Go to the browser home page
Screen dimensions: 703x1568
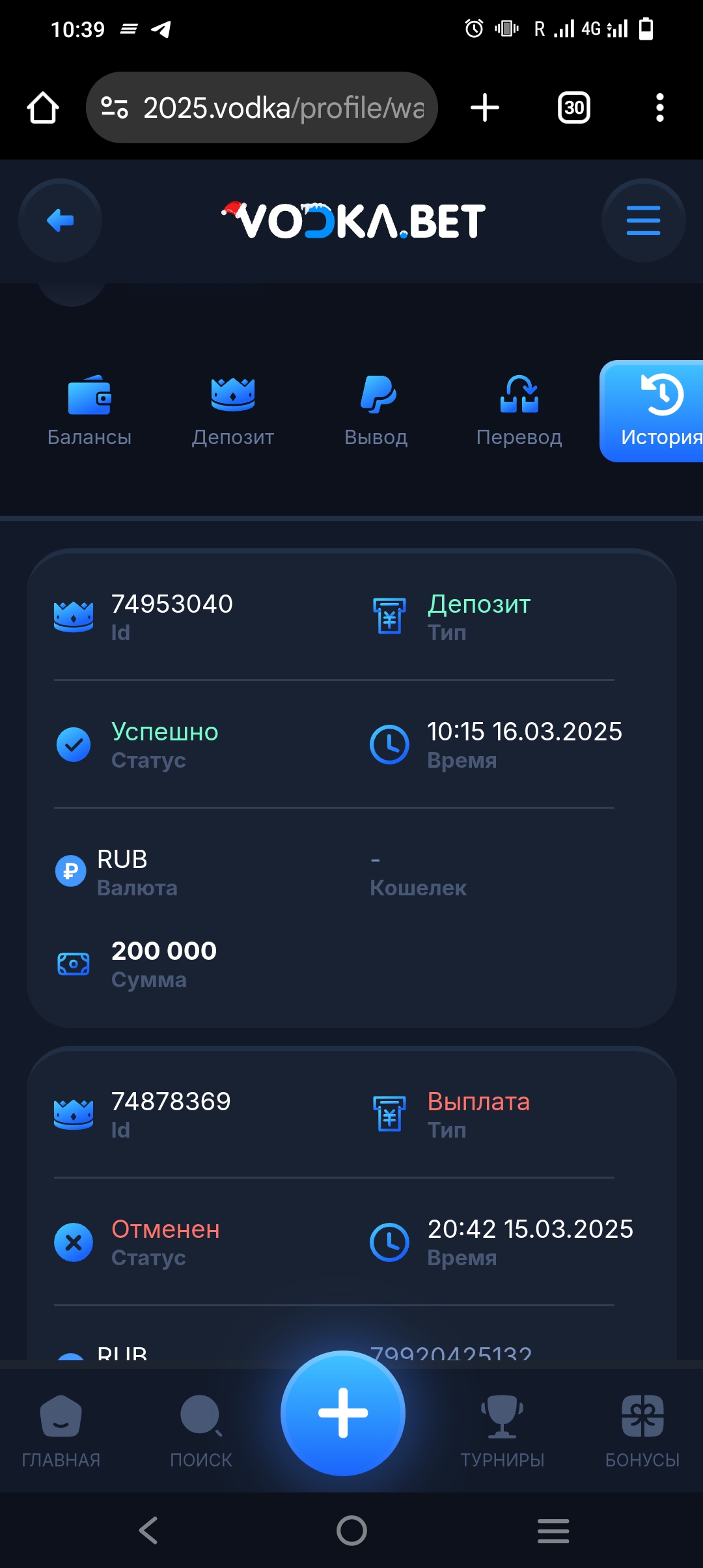(43, 107)
